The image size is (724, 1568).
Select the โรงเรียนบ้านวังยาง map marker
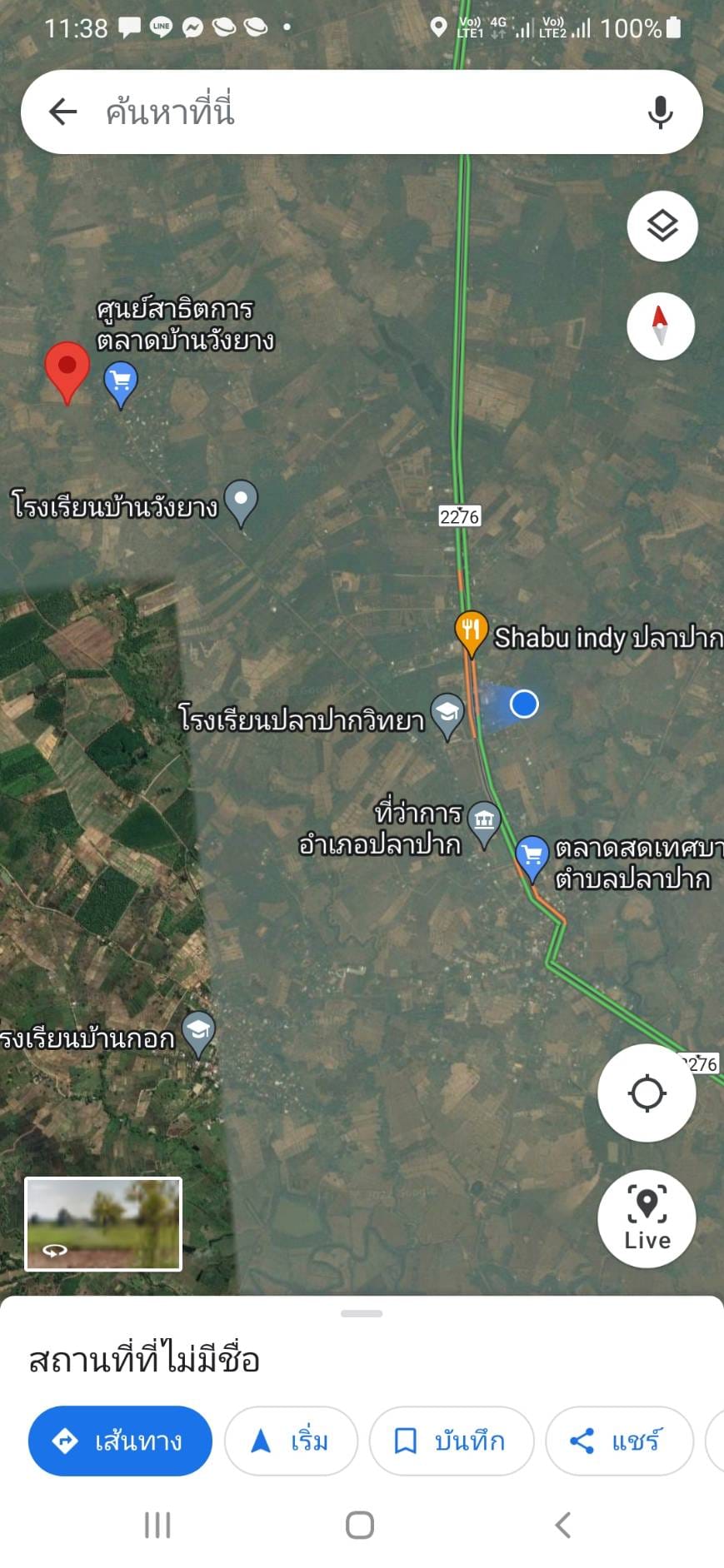pos(241,502)
